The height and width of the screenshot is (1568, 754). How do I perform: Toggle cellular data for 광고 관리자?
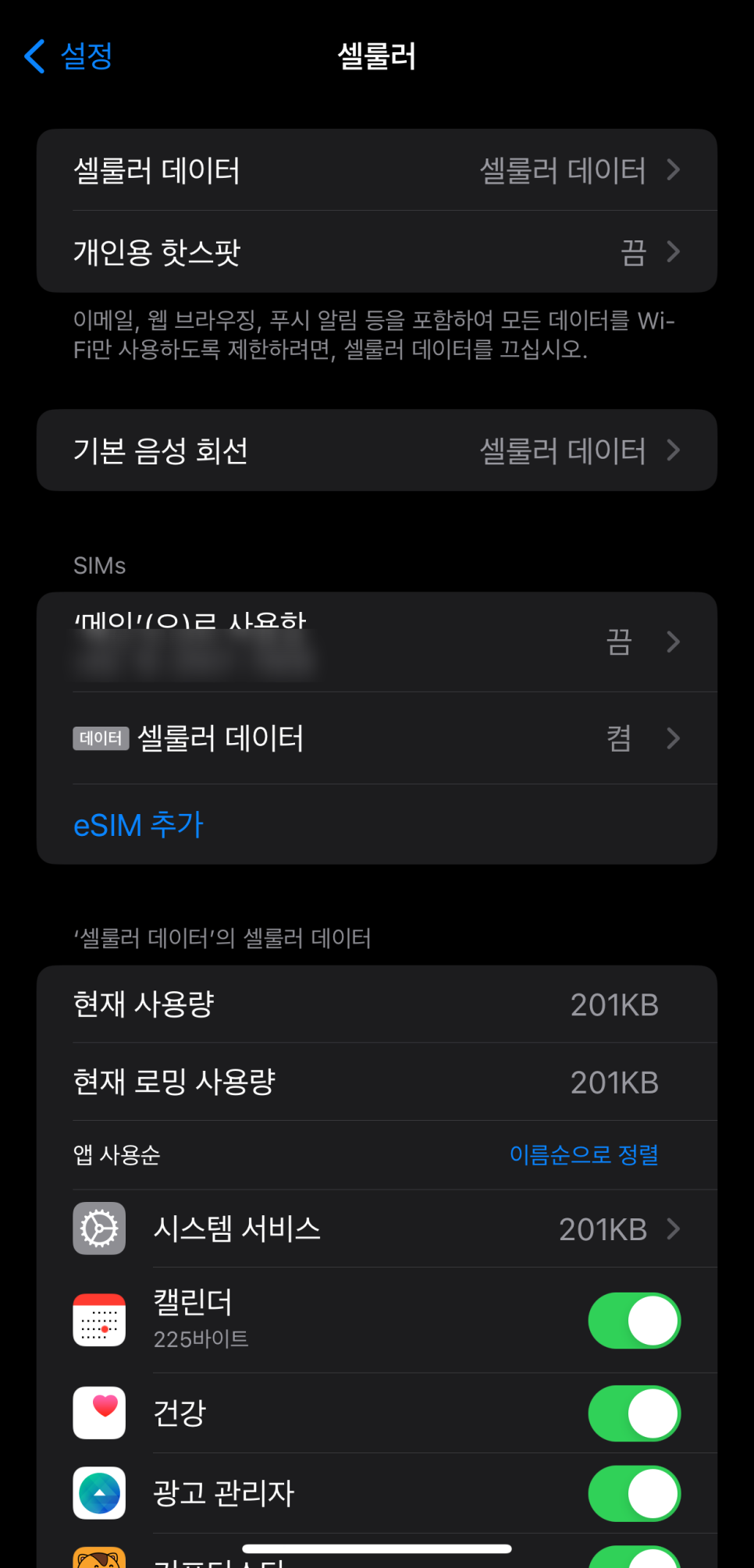[x=634, y=1493]
